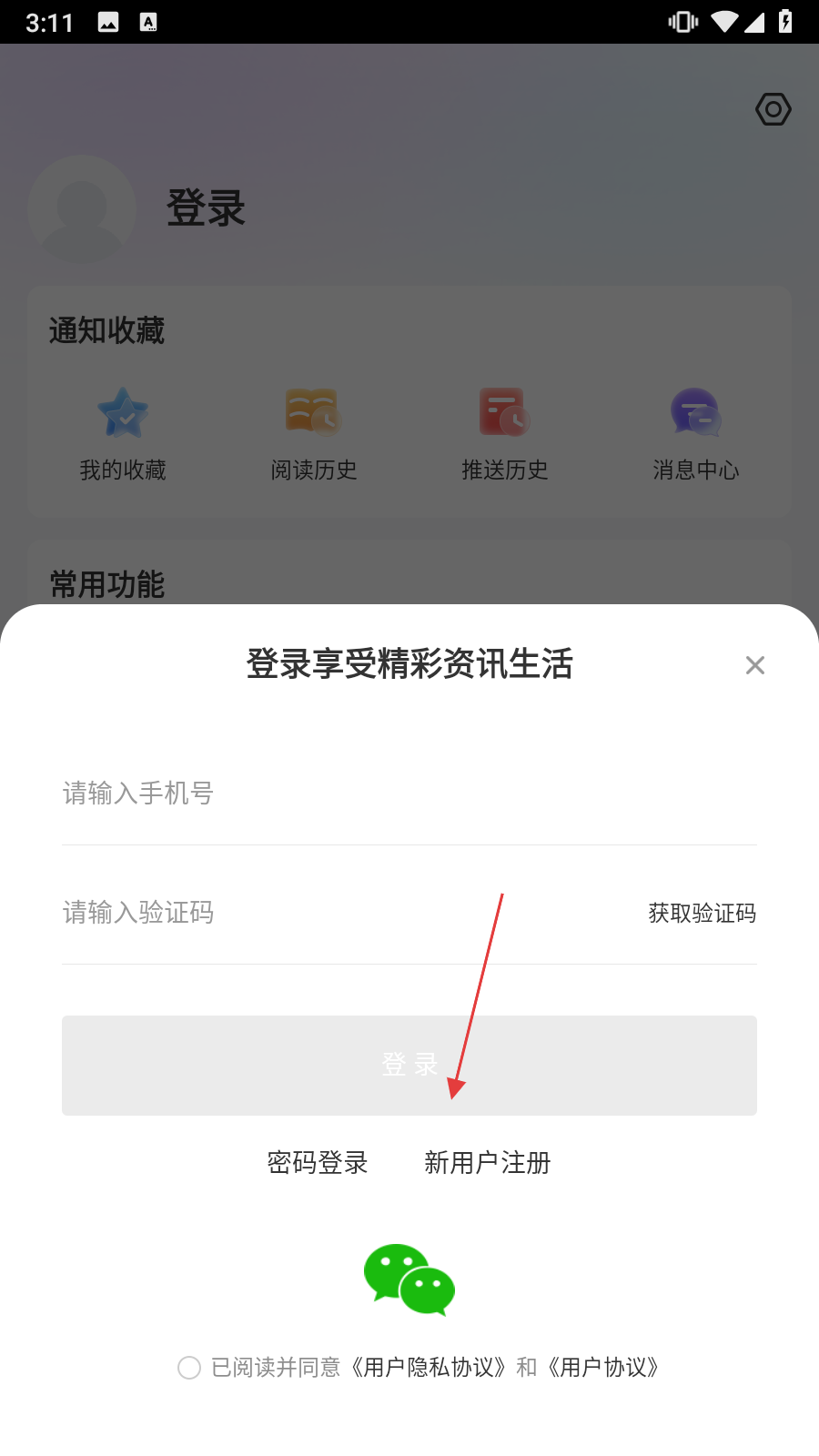
Task: Open the 《用户协议》 link
Action: point(603,1368)
